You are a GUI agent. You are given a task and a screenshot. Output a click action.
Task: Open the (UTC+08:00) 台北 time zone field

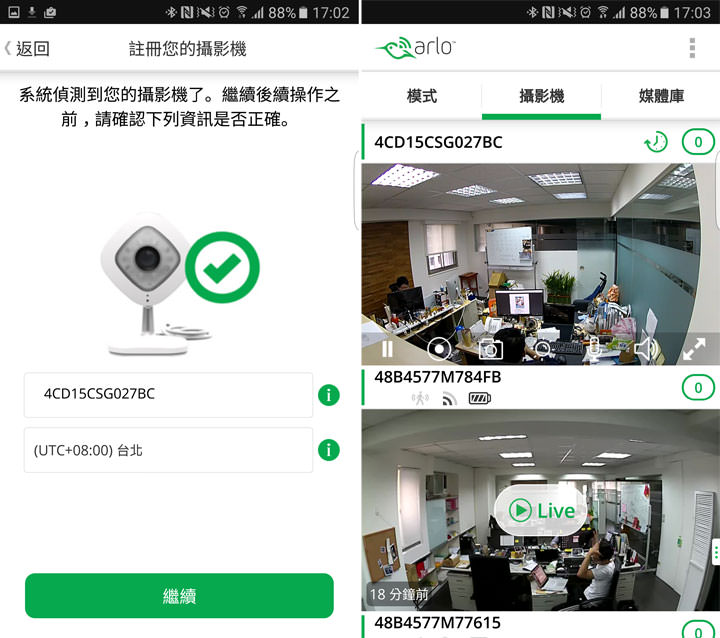click(x=168, y=450)
